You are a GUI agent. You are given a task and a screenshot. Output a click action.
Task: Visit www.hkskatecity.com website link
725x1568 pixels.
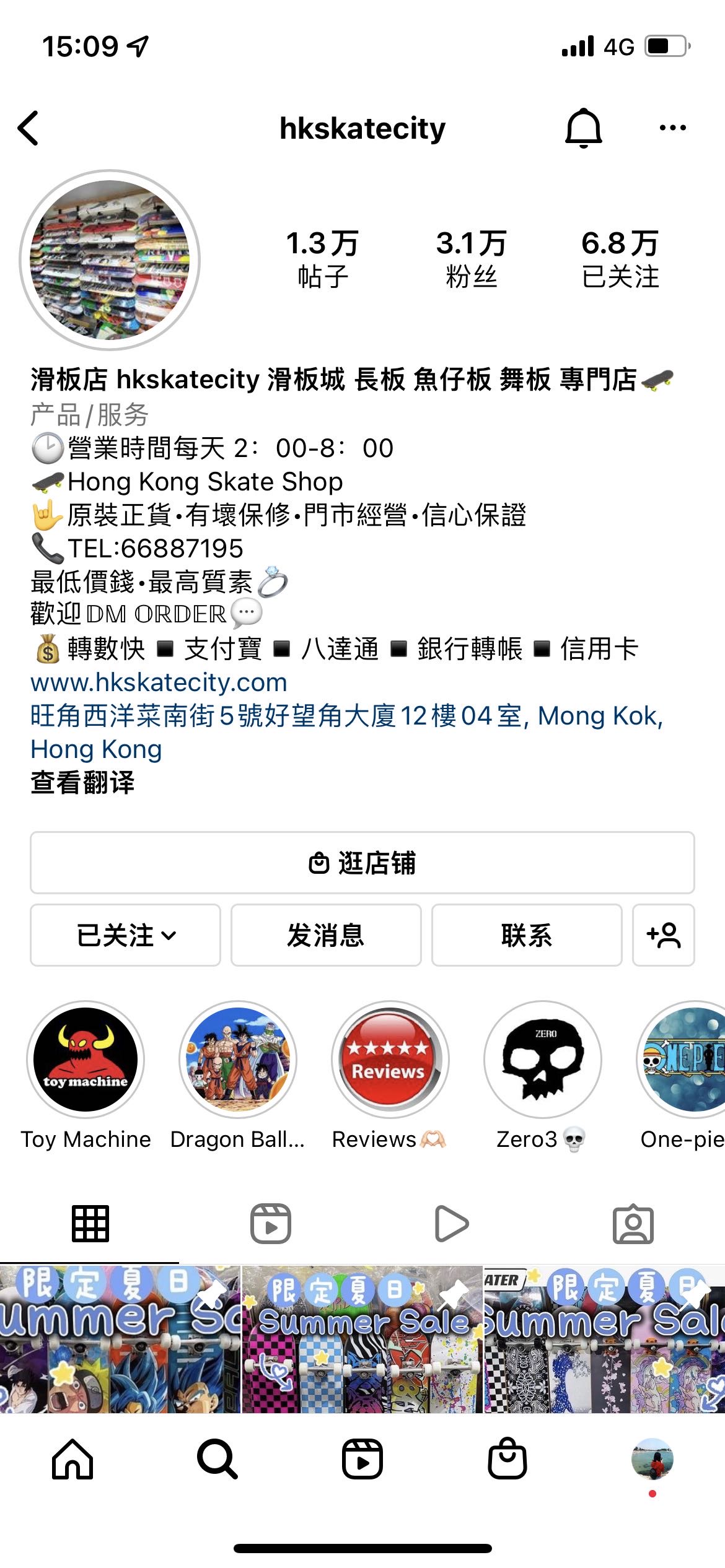click(x=159, y=682)
